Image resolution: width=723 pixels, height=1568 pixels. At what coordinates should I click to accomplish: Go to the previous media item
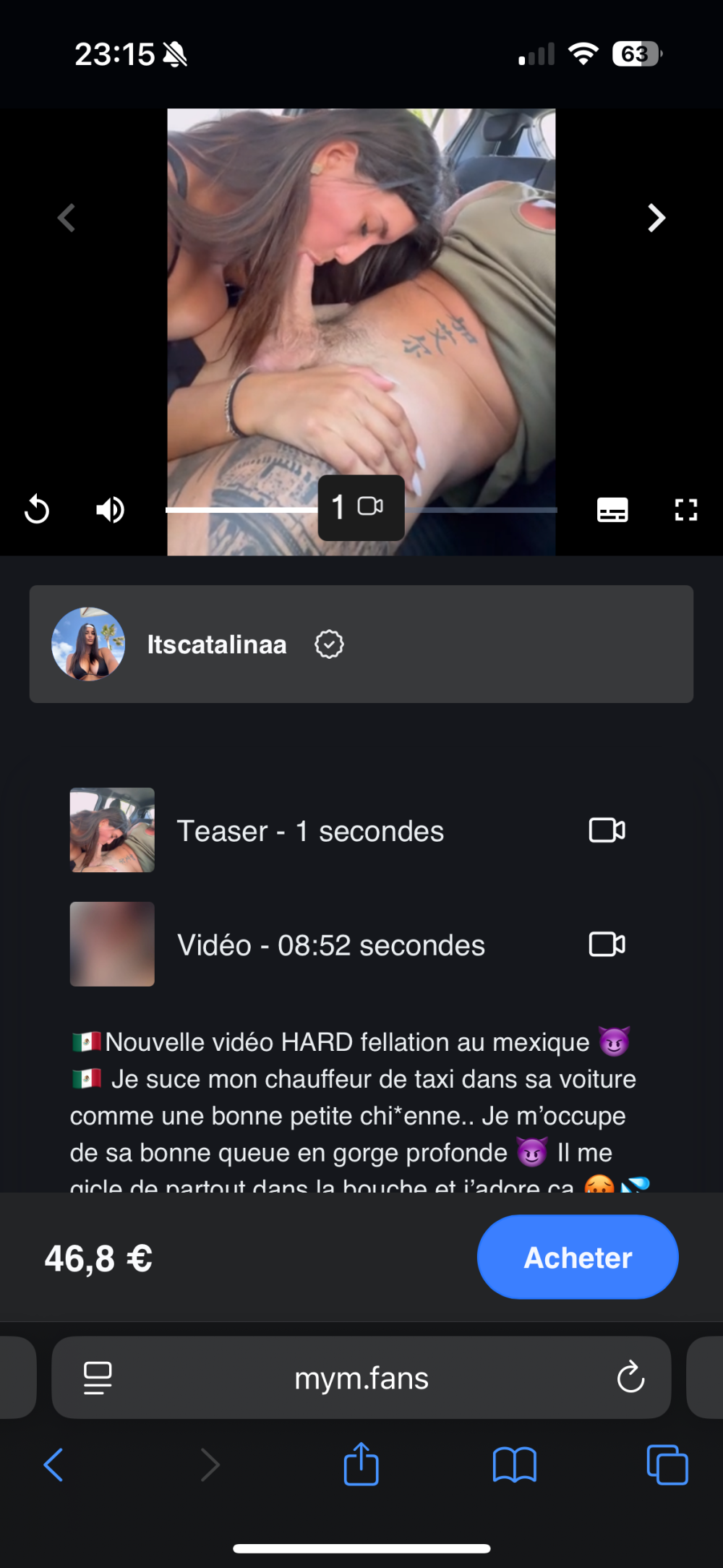click(x=67, y=218)
